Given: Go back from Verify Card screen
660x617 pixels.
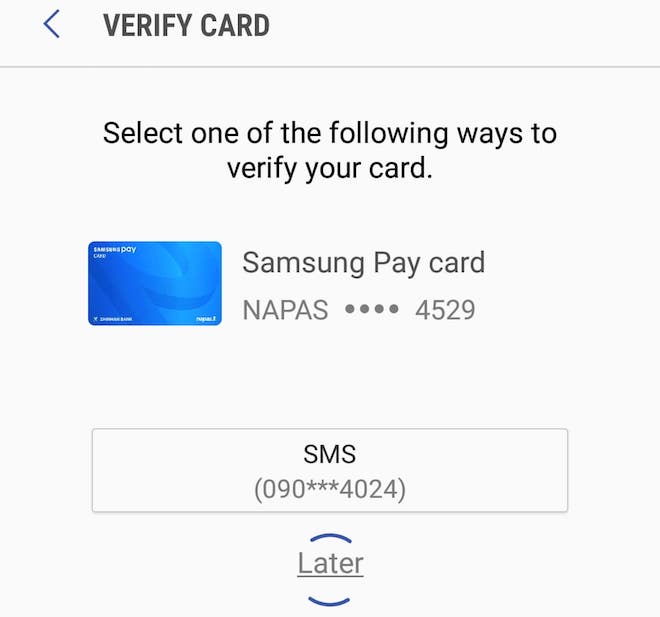Looking at the screenshot, I should (52, 25).
